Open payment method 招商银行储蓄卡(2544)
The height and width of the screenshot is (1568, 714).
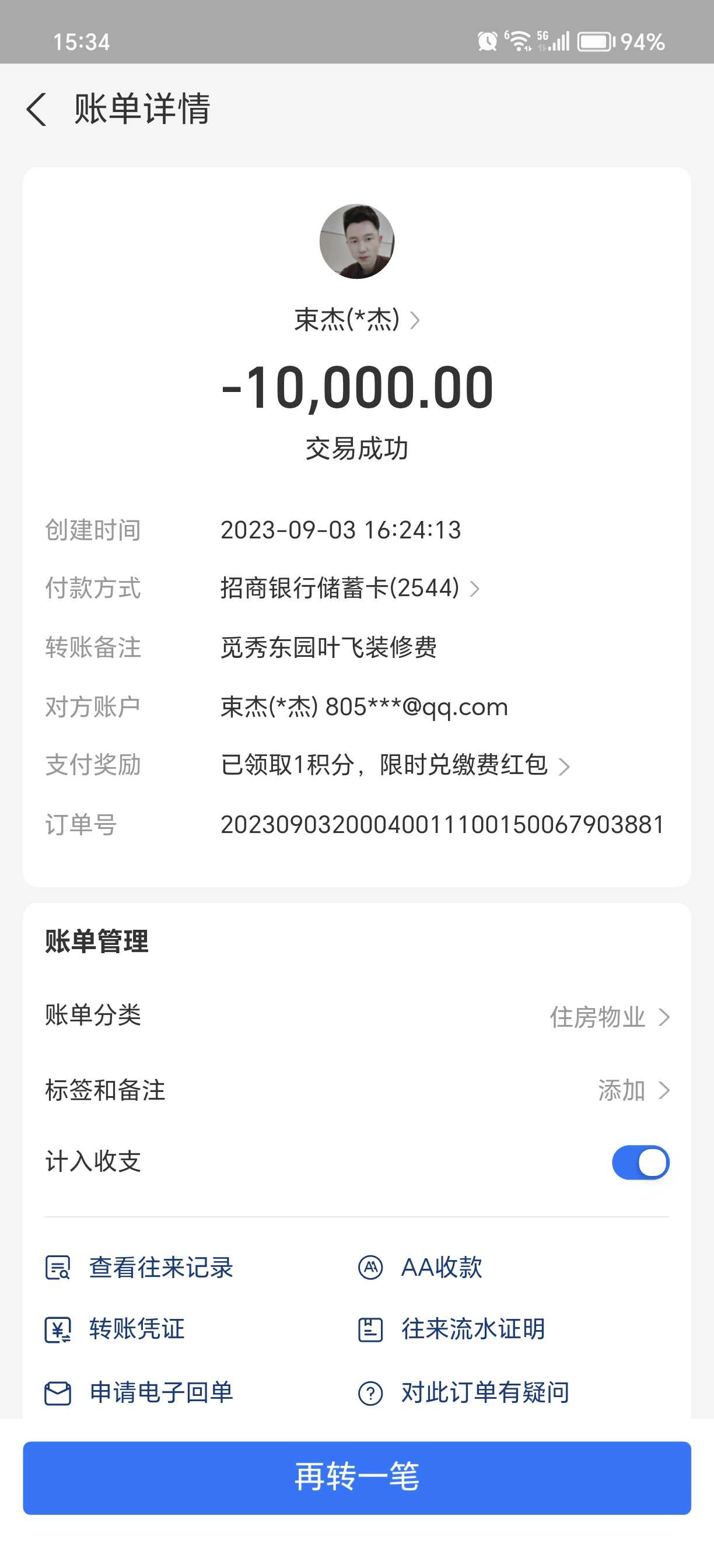(x=349, y=588)
